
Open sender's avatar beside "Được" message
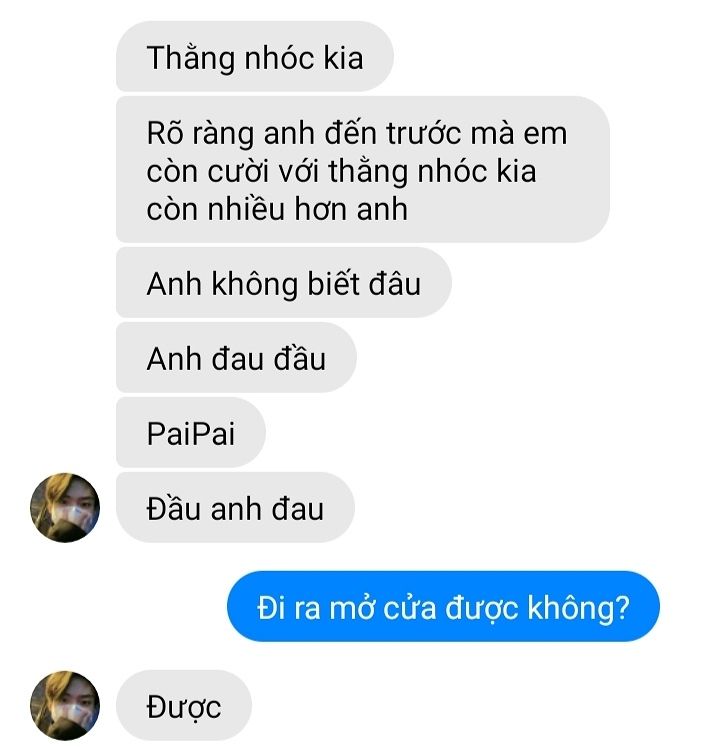pos(65,706)
